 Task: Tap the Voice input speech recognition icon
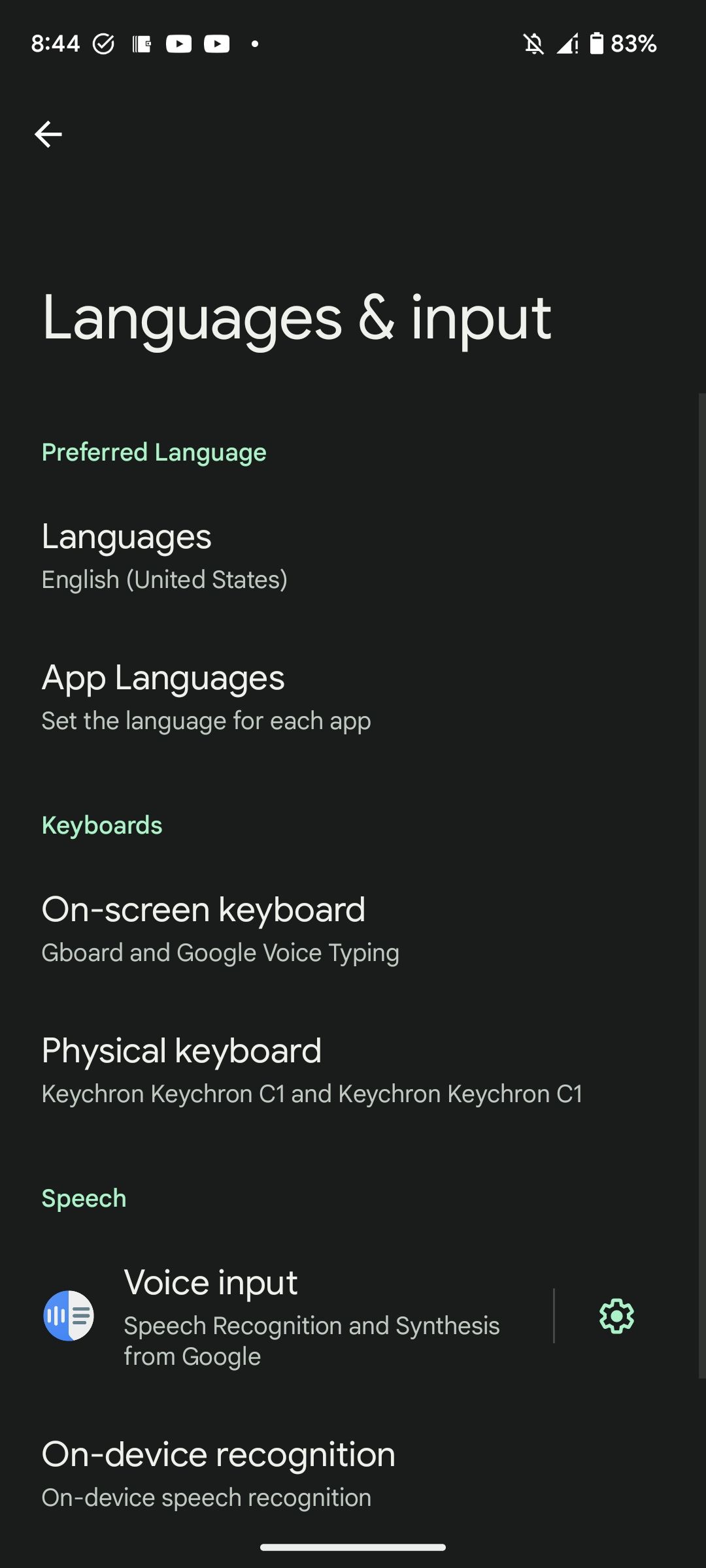[x=67, y=1316]
